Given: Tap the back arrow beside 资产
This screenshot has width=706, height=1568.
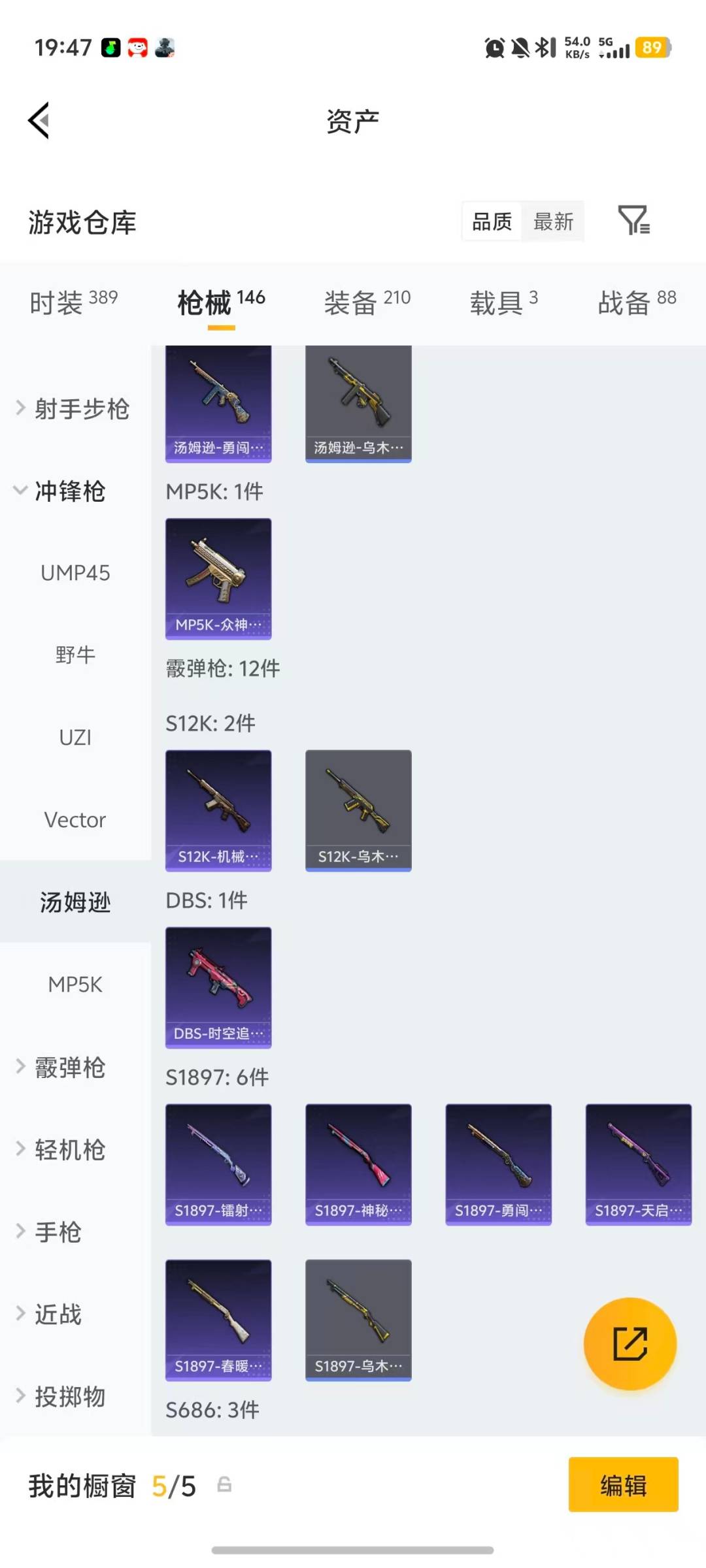Looking at the screenshot, I should point(39,120).
